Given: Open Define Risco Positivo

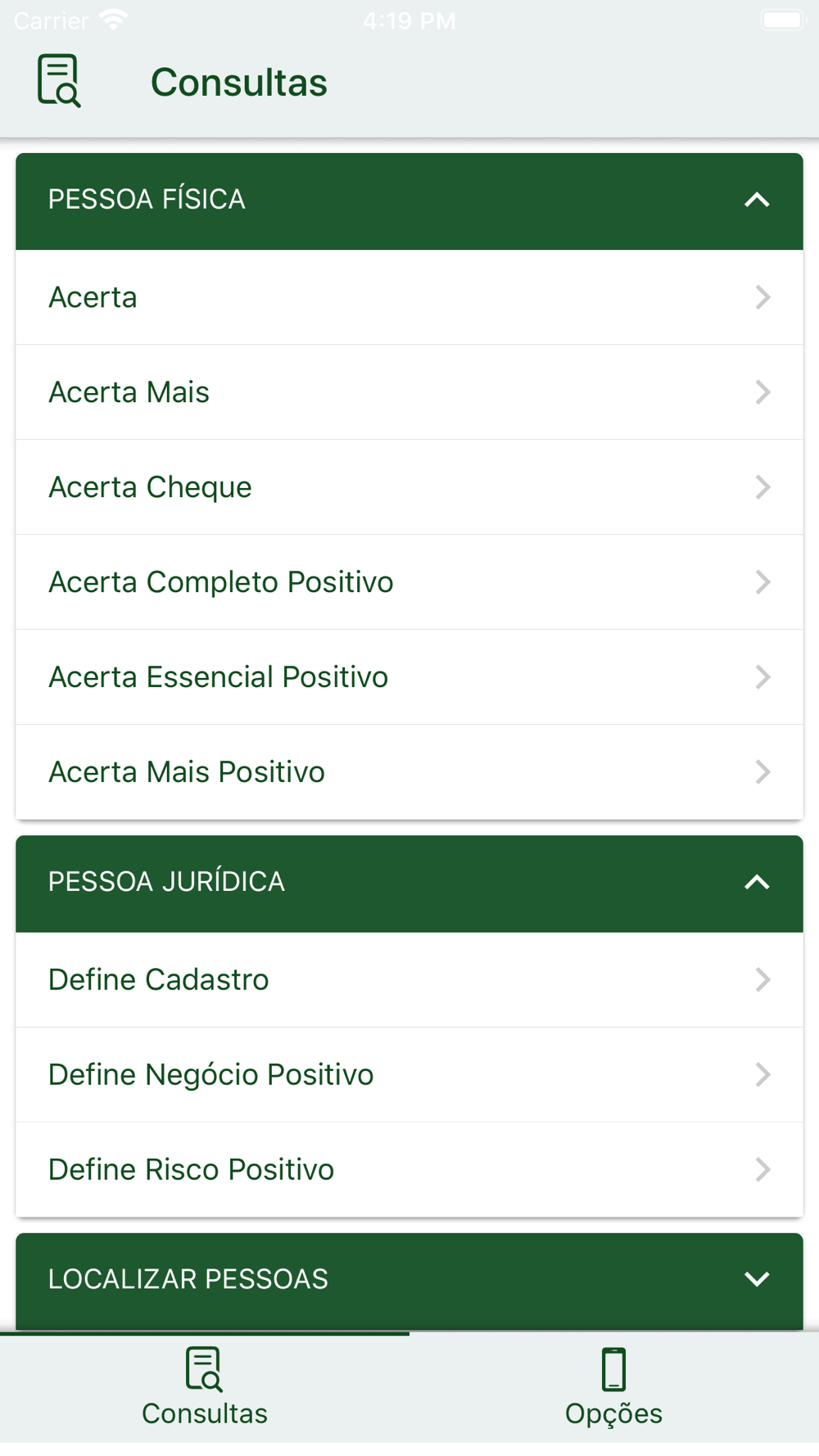Looking at the screenshot, I should point(409,1169).
